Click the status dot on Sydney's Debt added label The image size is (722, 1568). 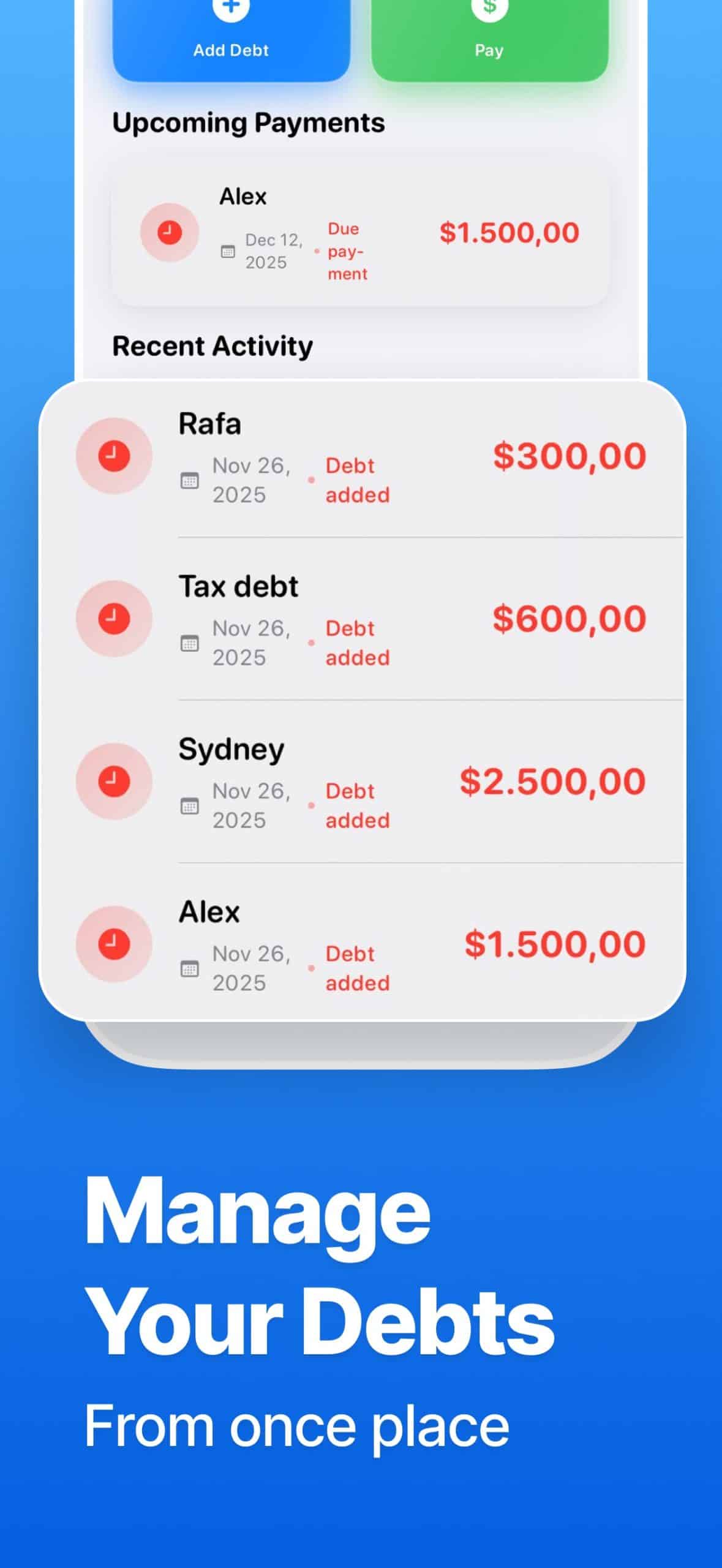tap(312, 806)
